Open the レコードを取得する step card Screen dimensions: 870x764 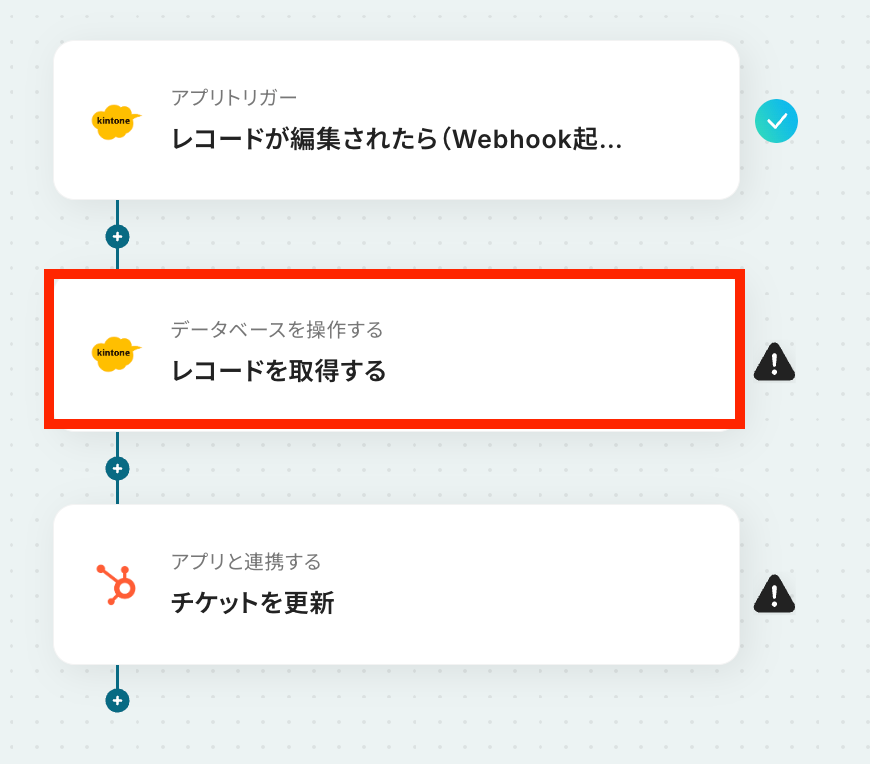pos(394,352)
